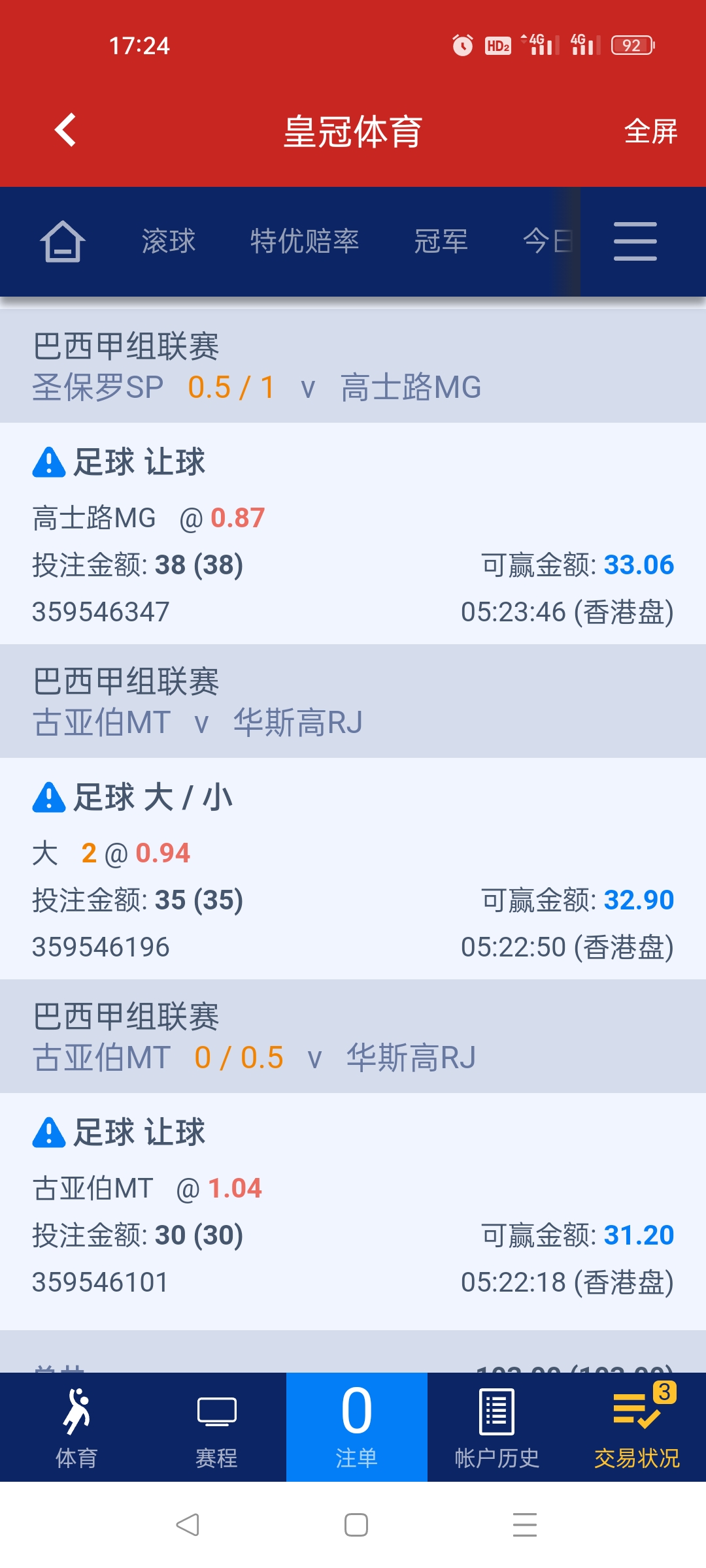Tap the system back button

pos(188,1525)
